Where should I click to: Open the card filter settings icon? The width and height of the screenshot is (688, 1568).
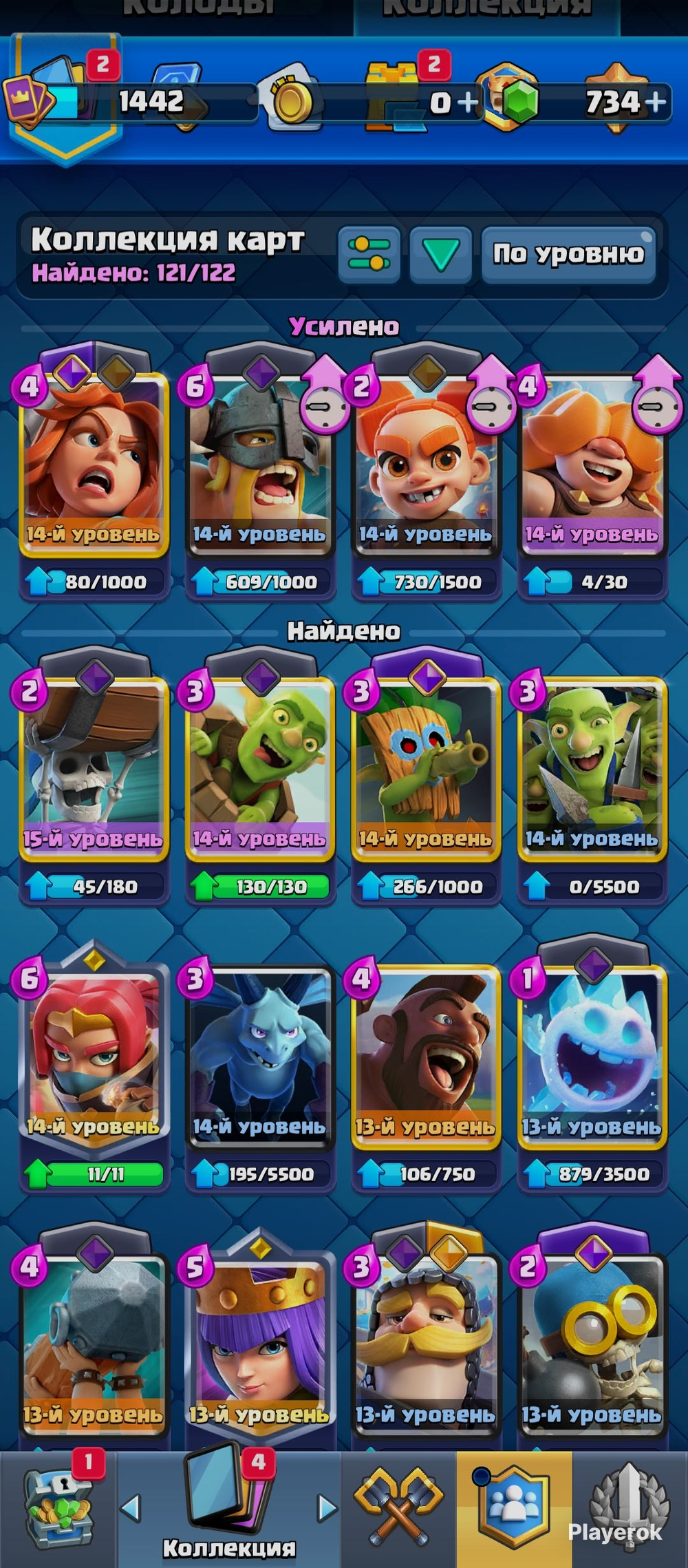pos(369,255)
